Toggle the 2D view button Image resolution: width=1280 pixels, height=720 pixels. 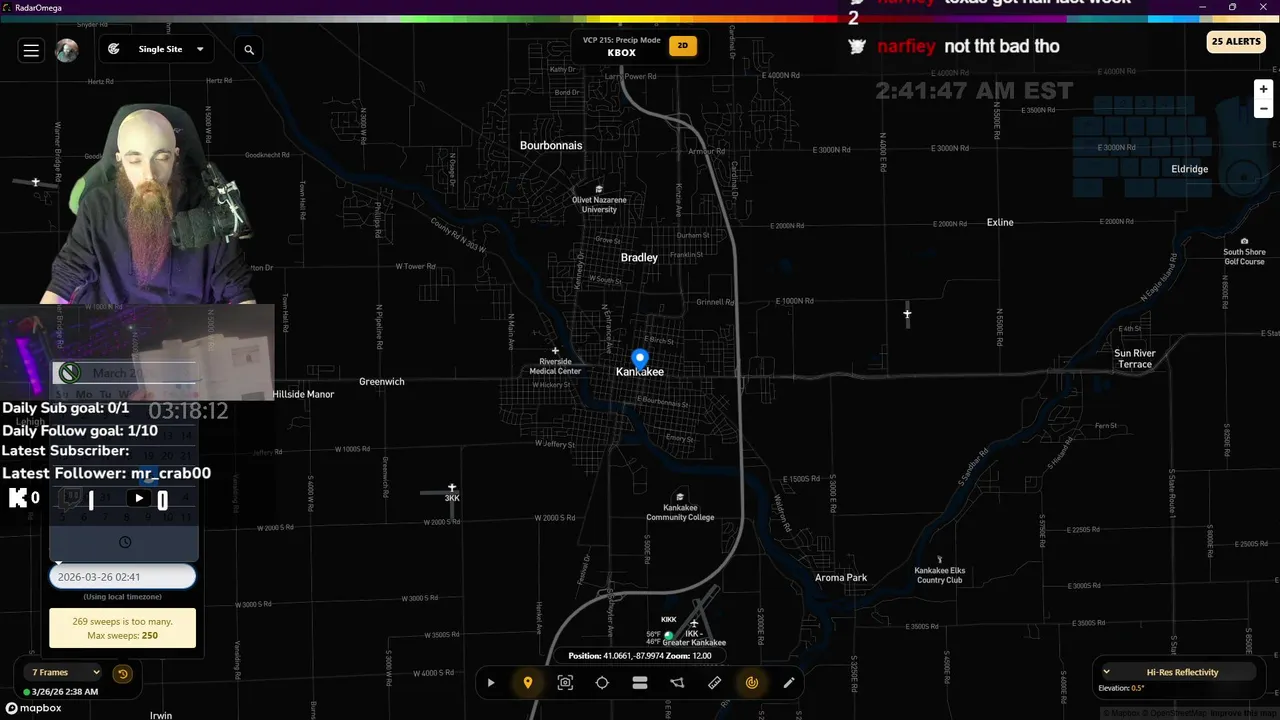pyautogui.click(x=683, y=46)
